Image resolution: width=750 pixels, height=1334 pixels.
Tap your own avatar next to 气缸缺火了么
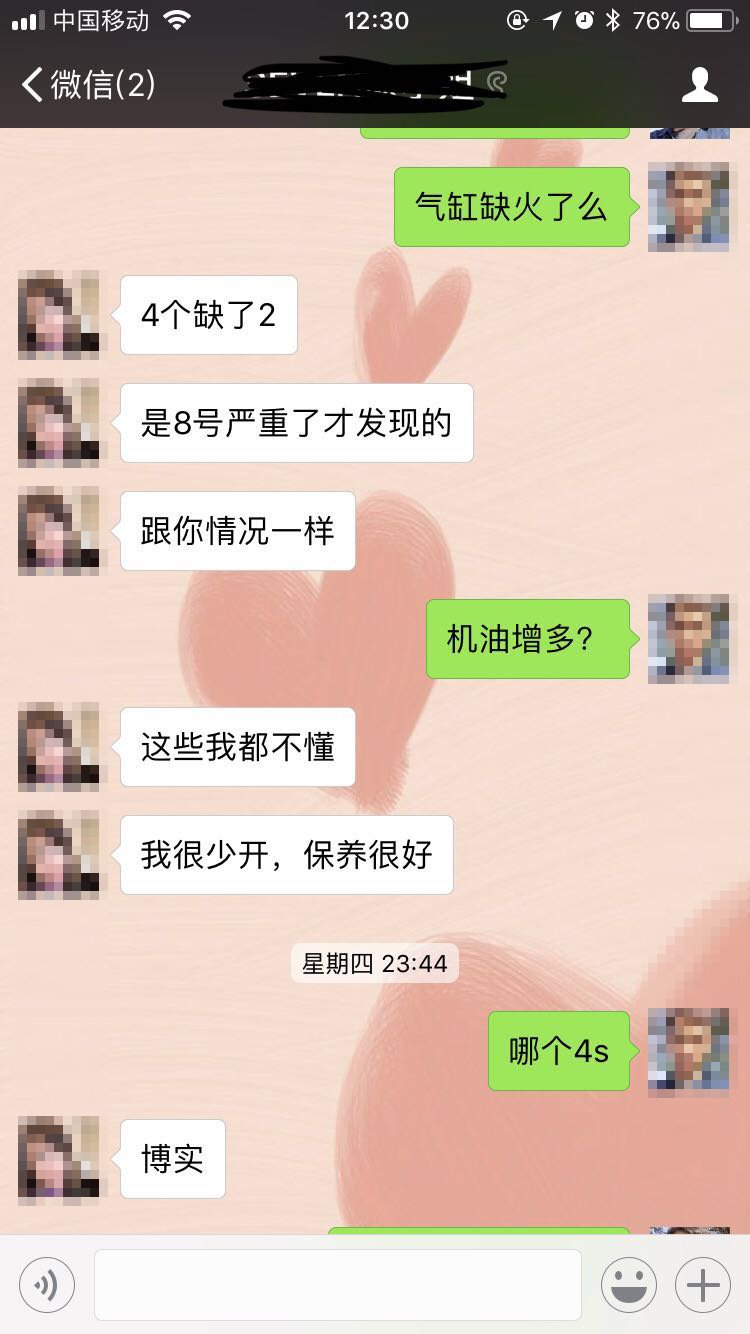688,207
